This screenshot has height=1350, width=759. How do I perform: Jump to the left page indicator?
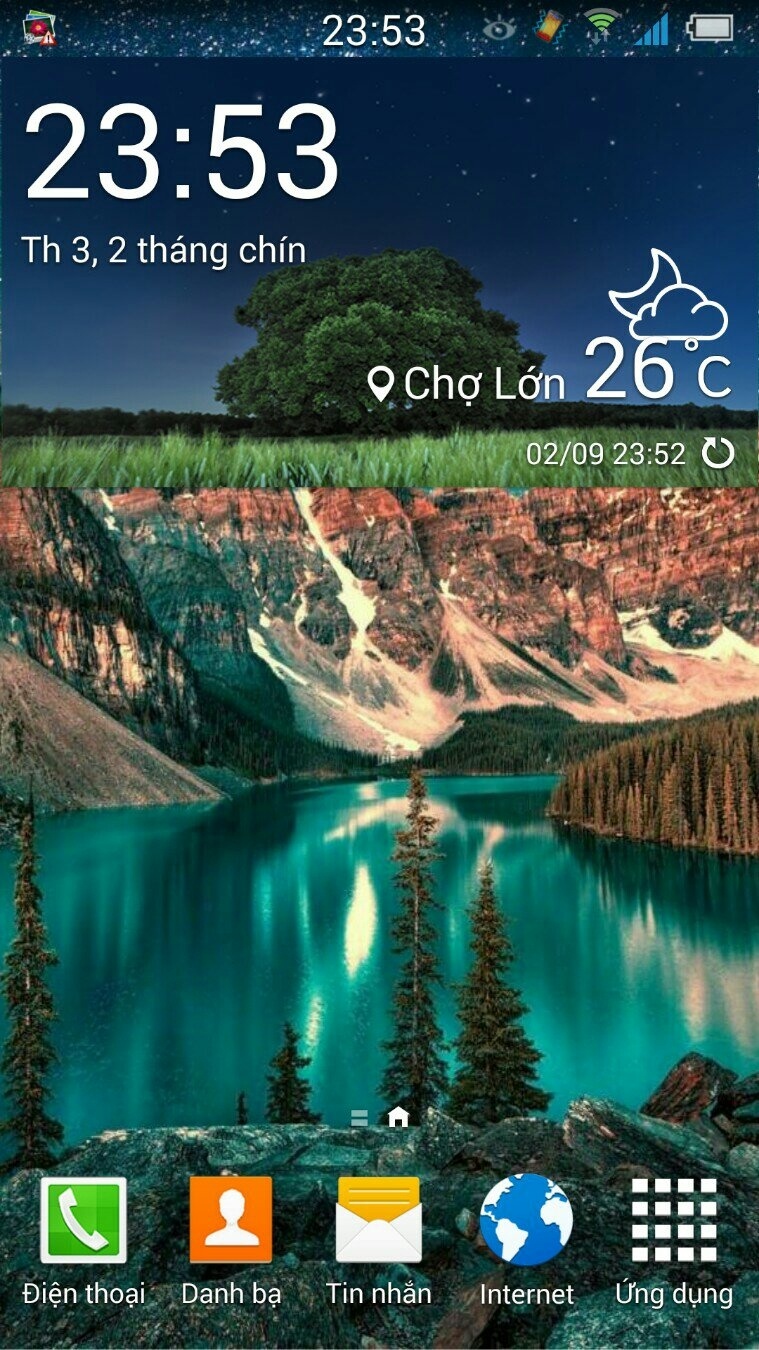tap(359, 1118)
